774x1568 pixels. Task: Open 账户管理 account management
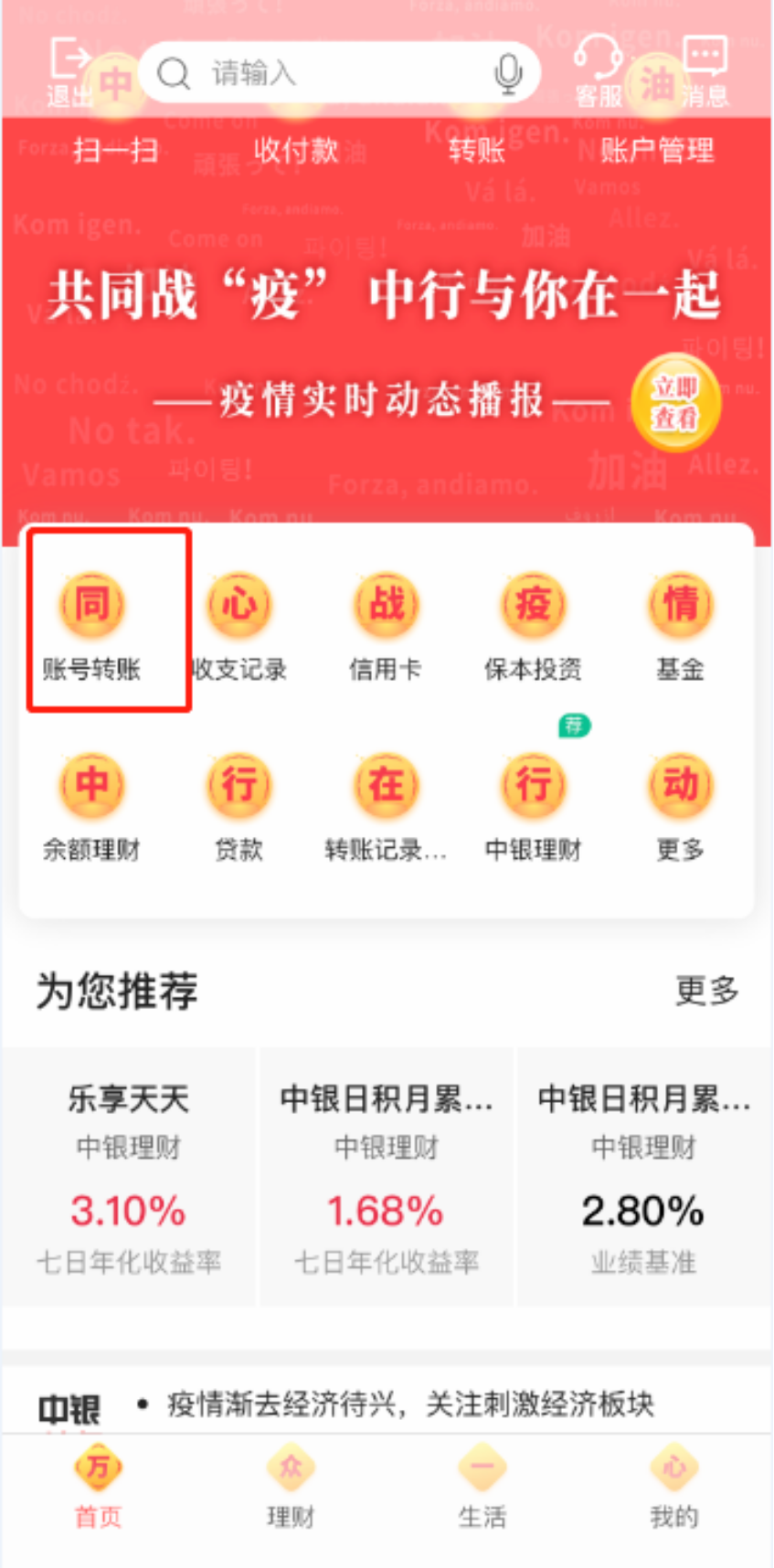(656, 150)
